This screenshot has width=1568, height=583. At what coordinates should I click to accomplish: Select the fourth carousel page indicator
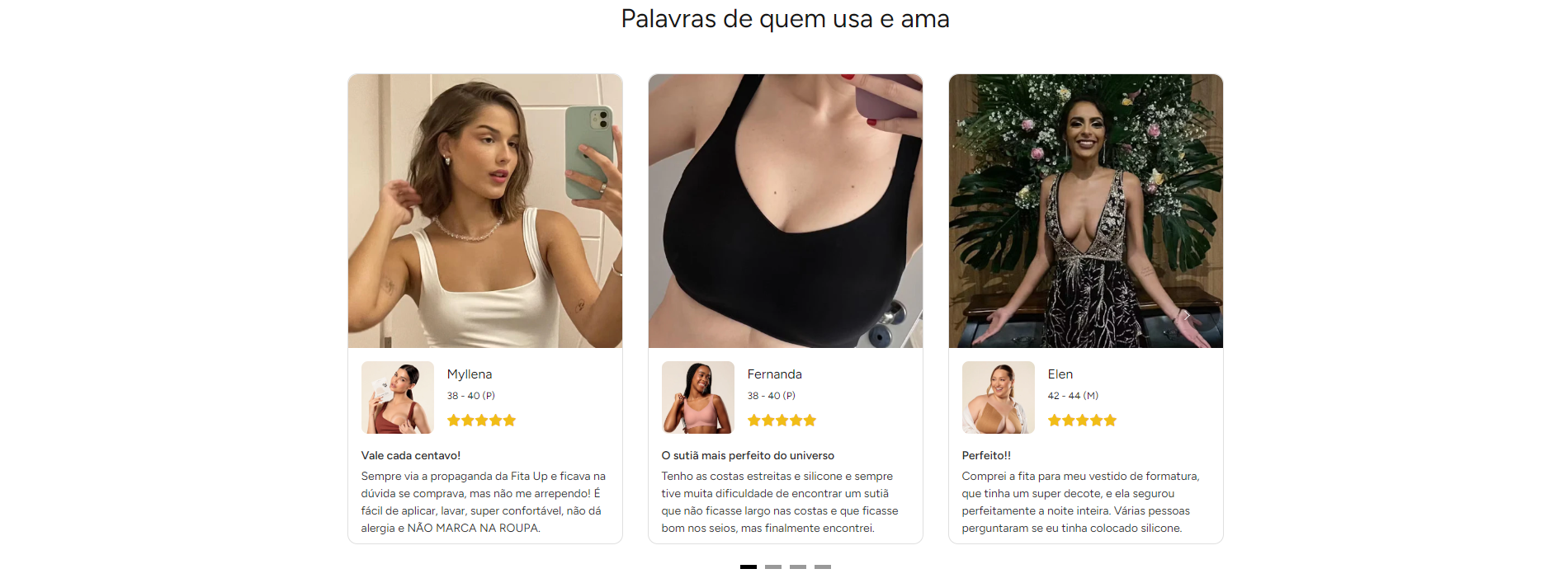point(823,567)
